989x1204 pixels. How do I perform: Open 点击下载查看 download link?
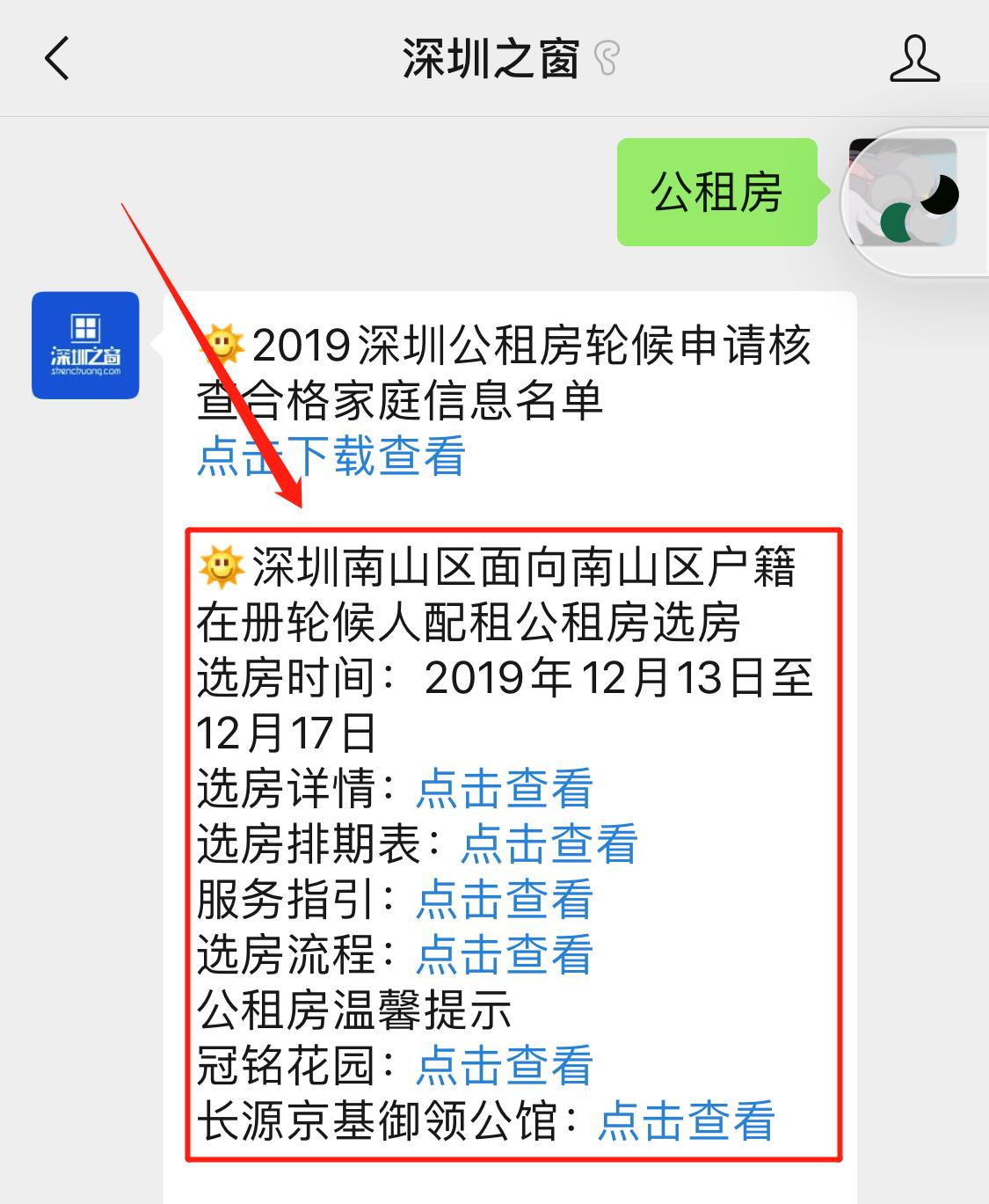tap(331, 456)
